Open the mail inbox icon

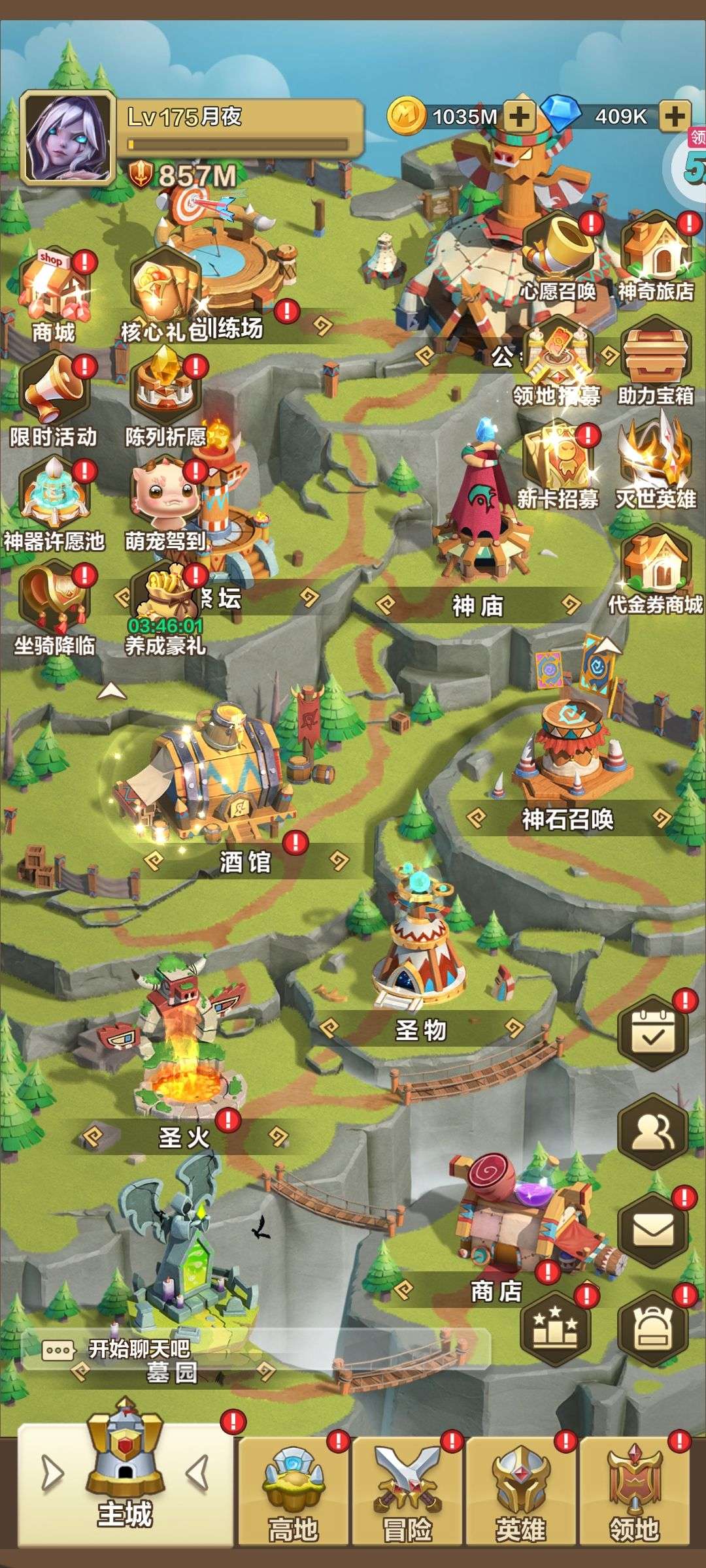pyautogui.click(x=653, y=1230)
